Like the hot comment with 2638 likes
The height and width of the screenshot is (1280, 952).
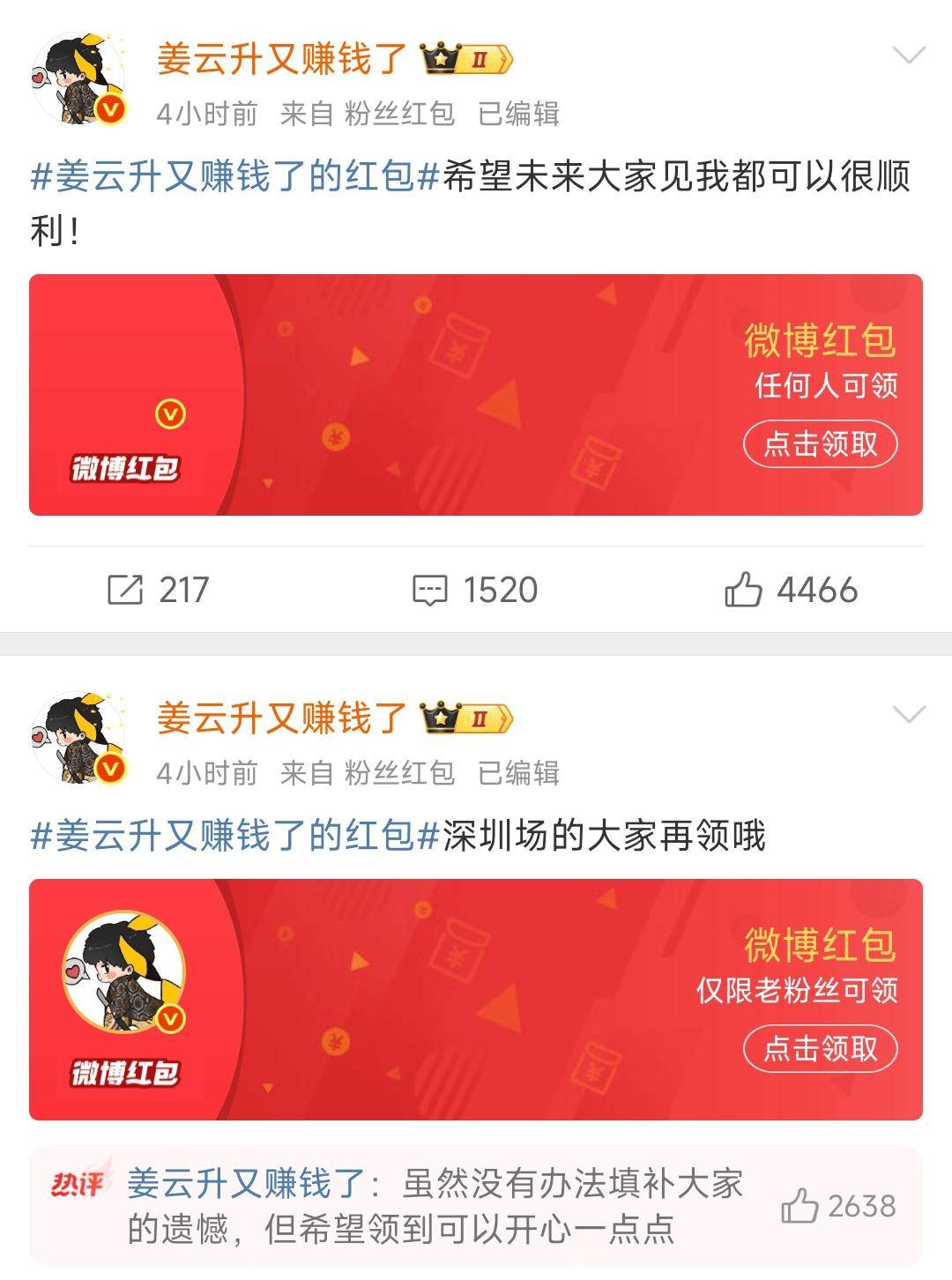pos(838,1206)
